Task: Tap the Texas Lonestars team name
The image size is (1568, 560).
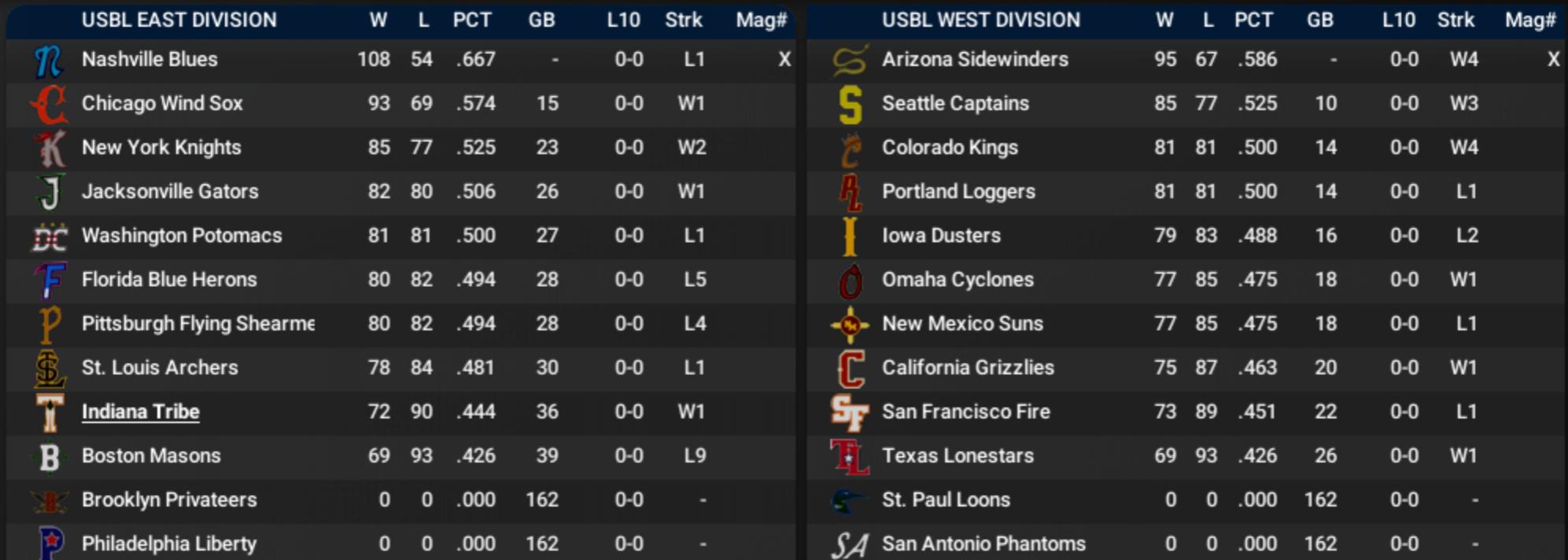Action: coord(957,455)
